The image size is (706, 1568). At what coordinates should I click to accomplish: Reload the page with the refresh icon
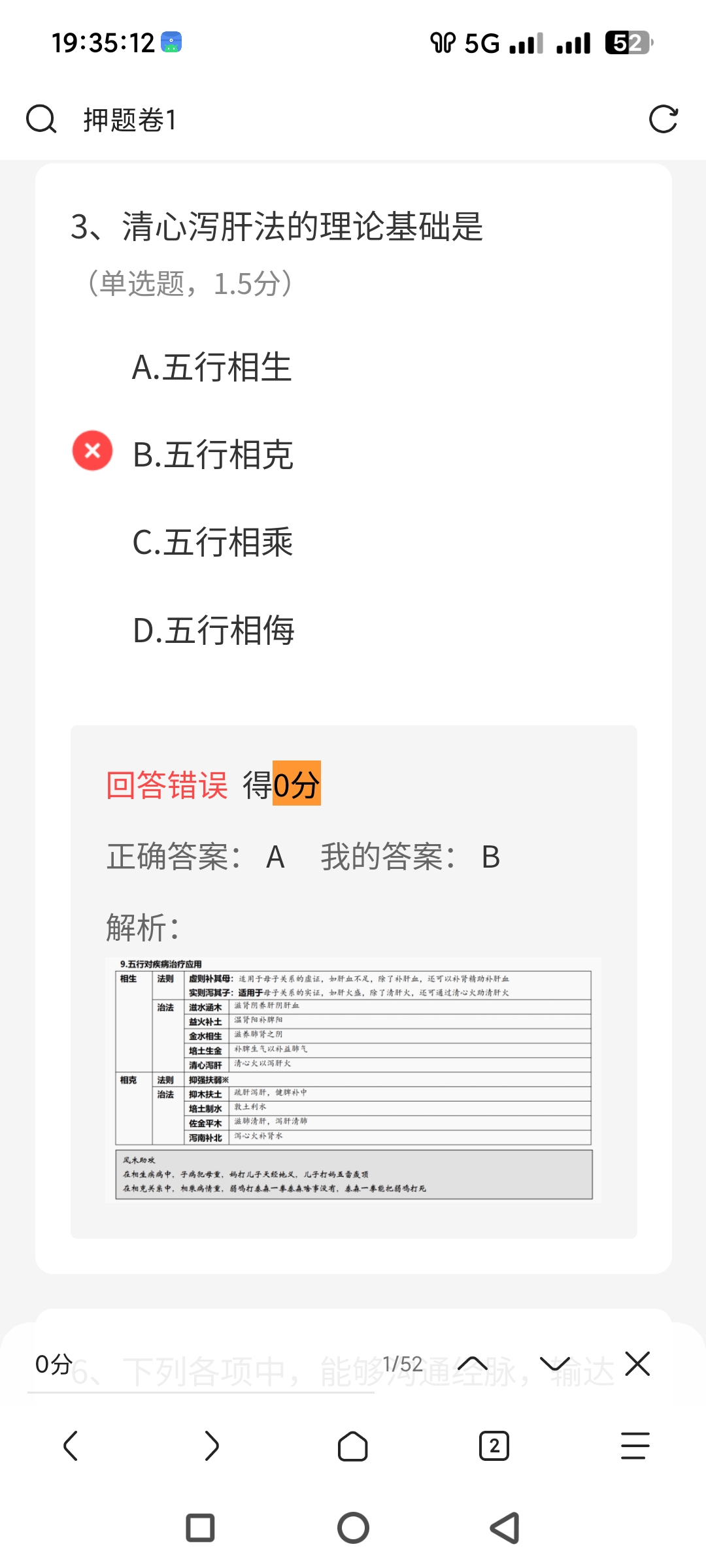663,120
